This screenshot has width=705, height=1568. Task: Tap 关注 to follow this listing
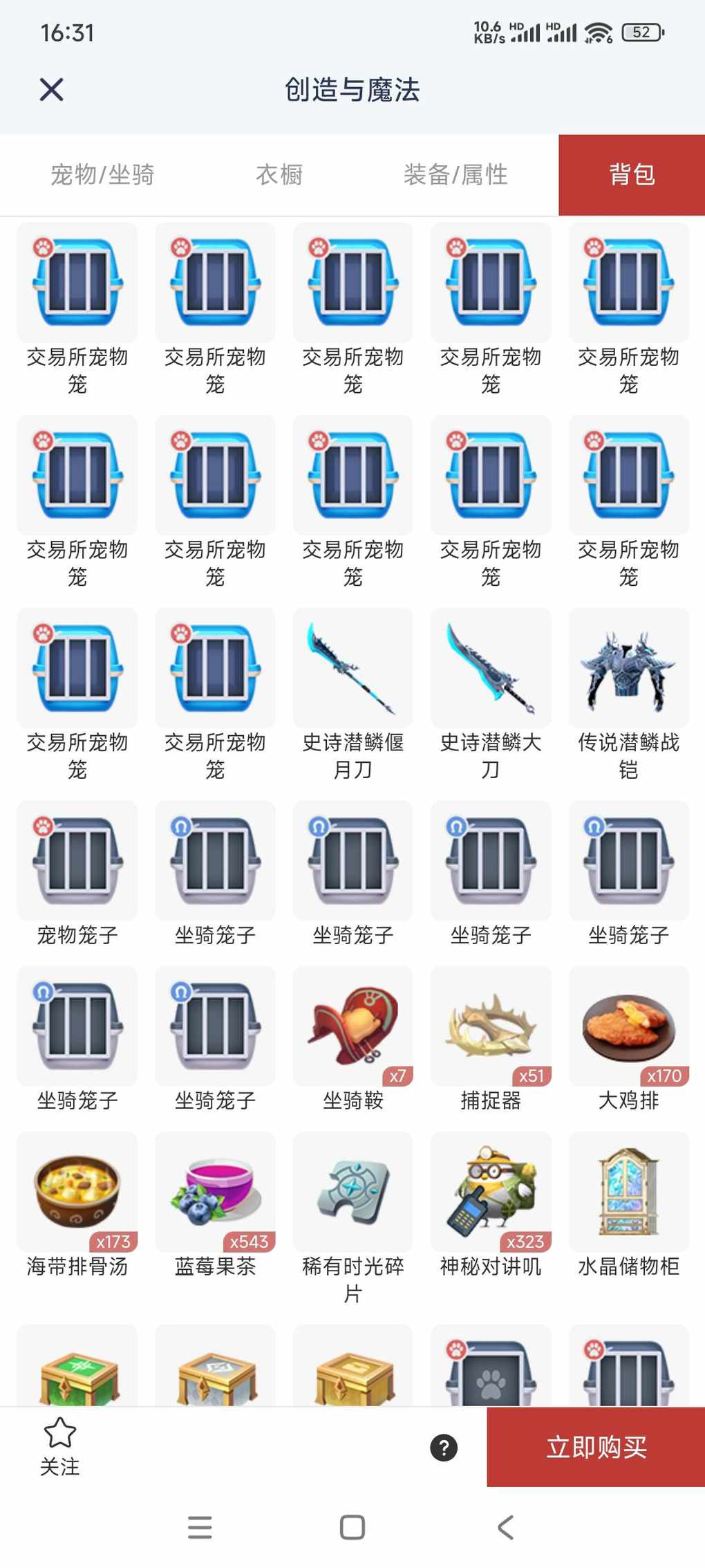tap(60, 1446)
